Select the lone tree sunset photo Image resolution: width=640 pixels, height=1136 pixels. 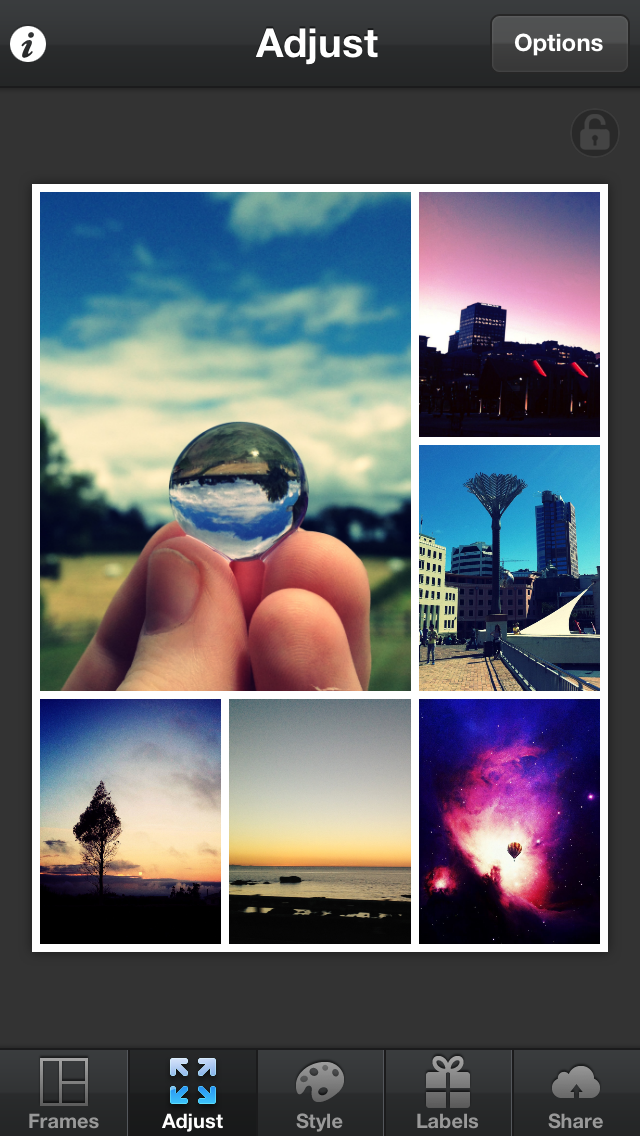[x=130, y=821]
